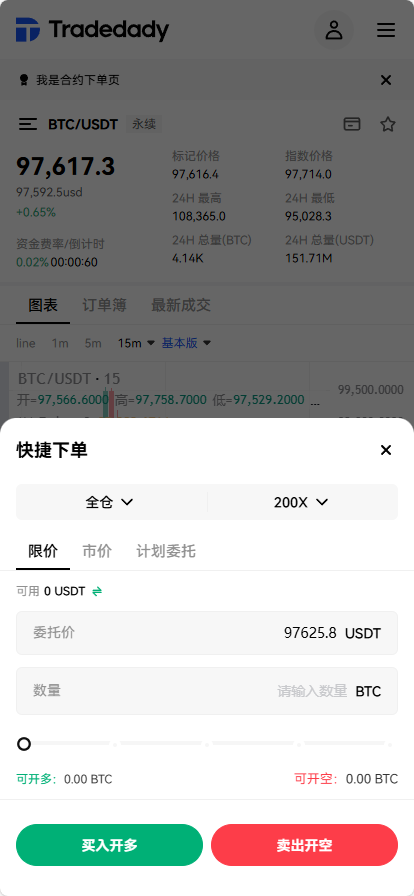The height and width of the screenshot is (896, 414).
Task: Close the 快捷下单 quick order sheet
Action: coord(386,450)
